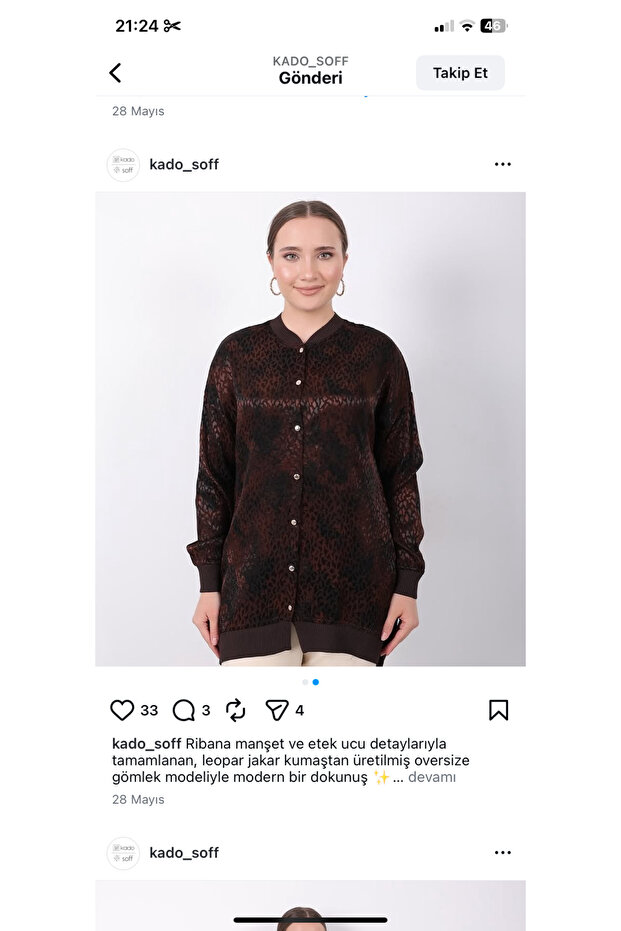Open the first post's three-dot menu
Image resolution: width=621 pixels, height=931 pixels.
(502, 164)
